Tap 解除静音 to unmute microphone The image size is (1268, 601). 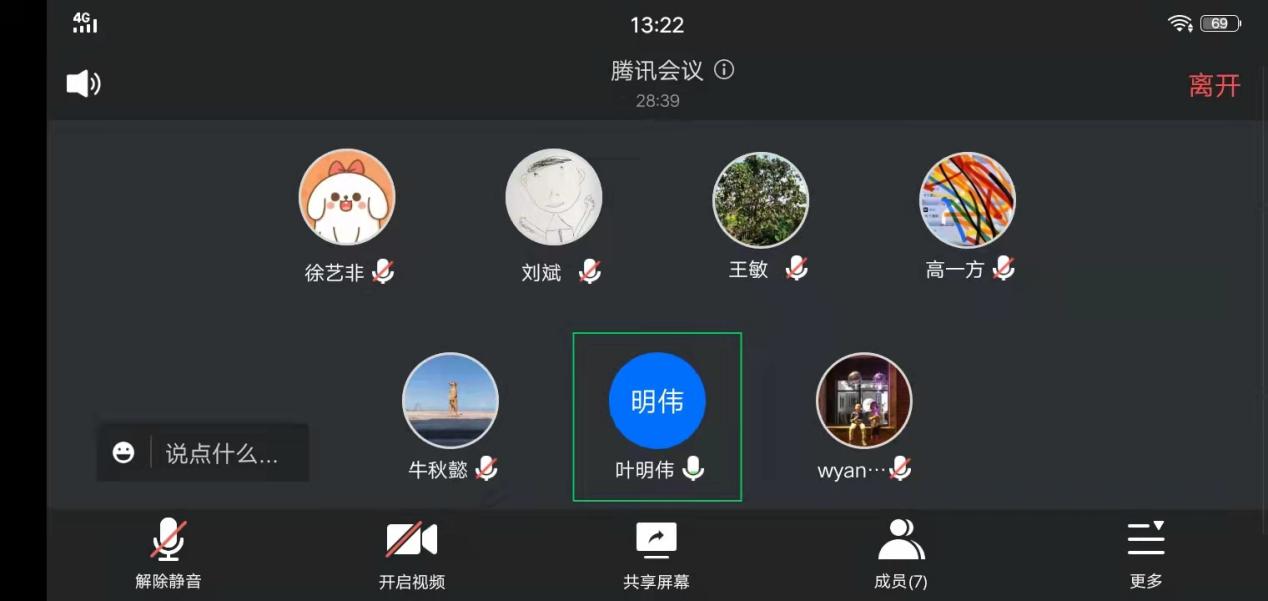click(x=168, y=552)
